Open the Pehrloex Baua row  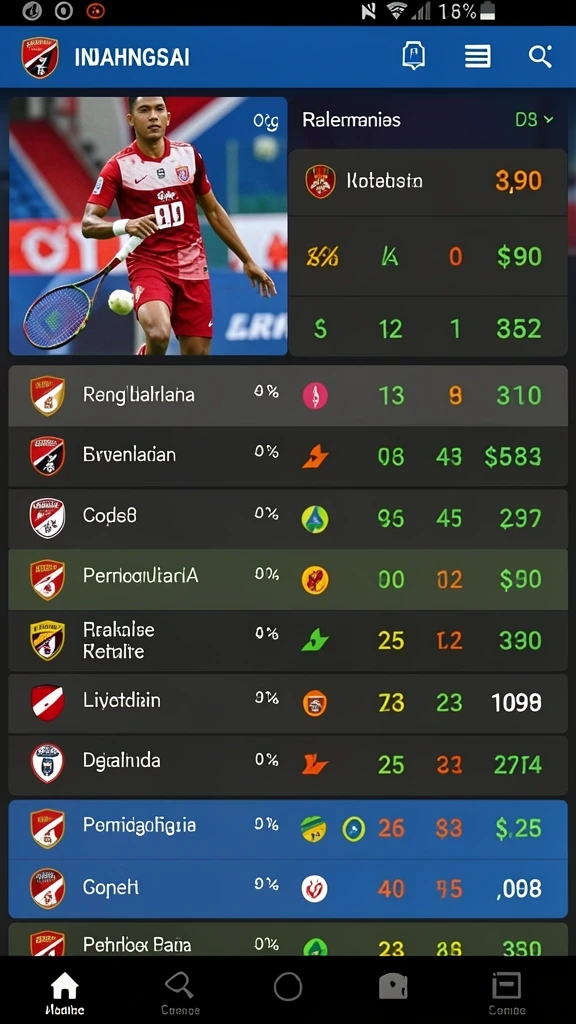[288, 940]
